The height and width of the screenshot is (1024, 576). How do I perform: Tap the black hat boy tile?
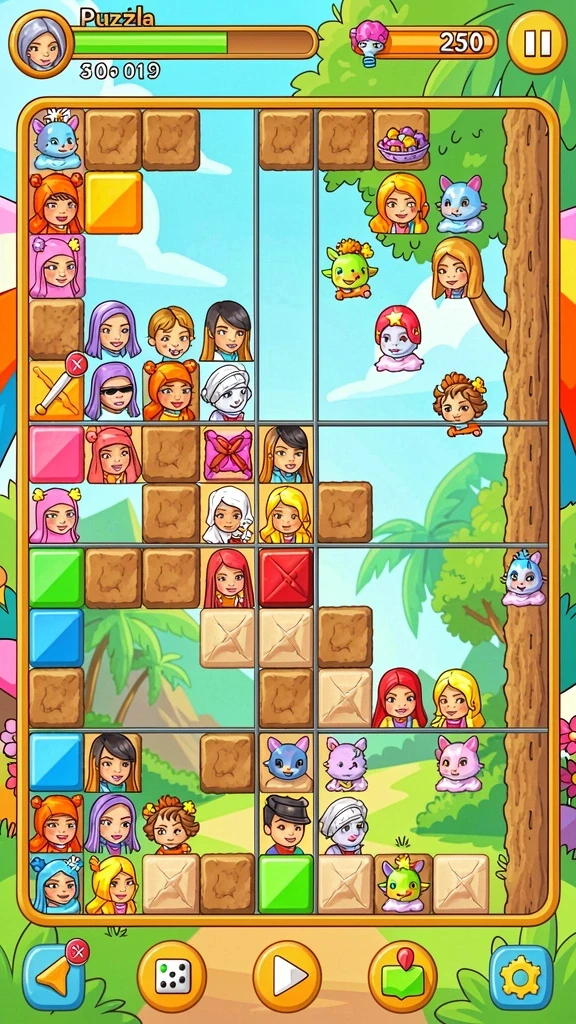pyautogui.click(x=285, y=825)
